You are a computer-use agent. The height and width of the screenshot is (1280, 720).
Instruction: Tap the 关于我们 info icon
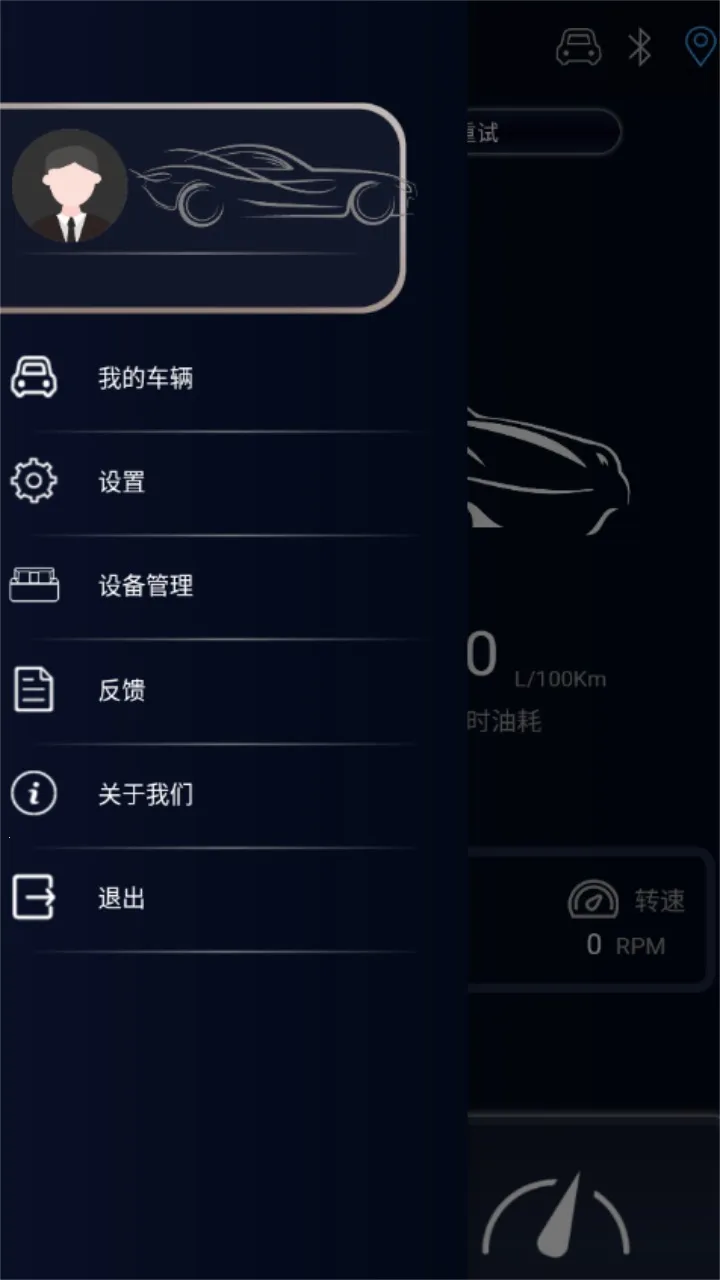click(x=35, y=793)
